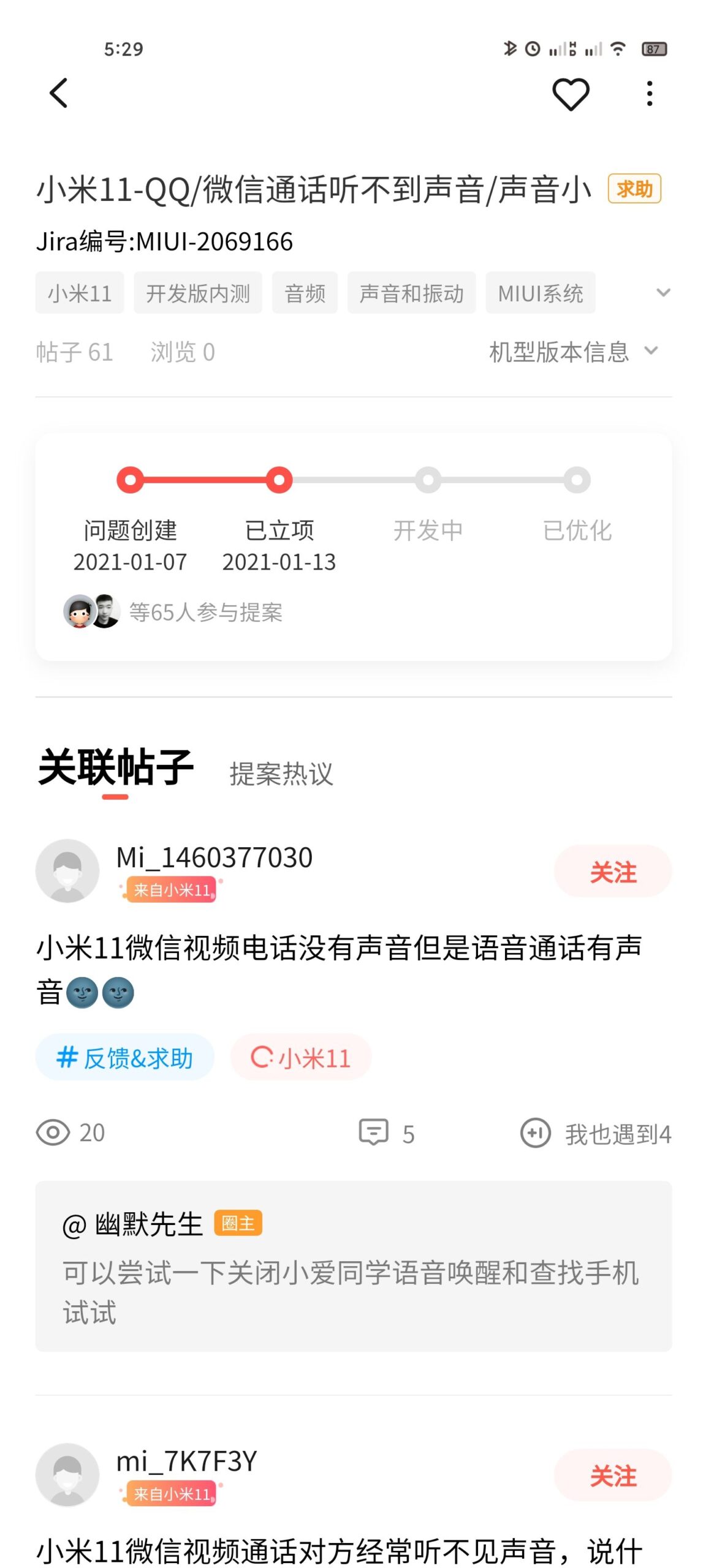Switch to the 提案热议 tab

coord(281,773)
